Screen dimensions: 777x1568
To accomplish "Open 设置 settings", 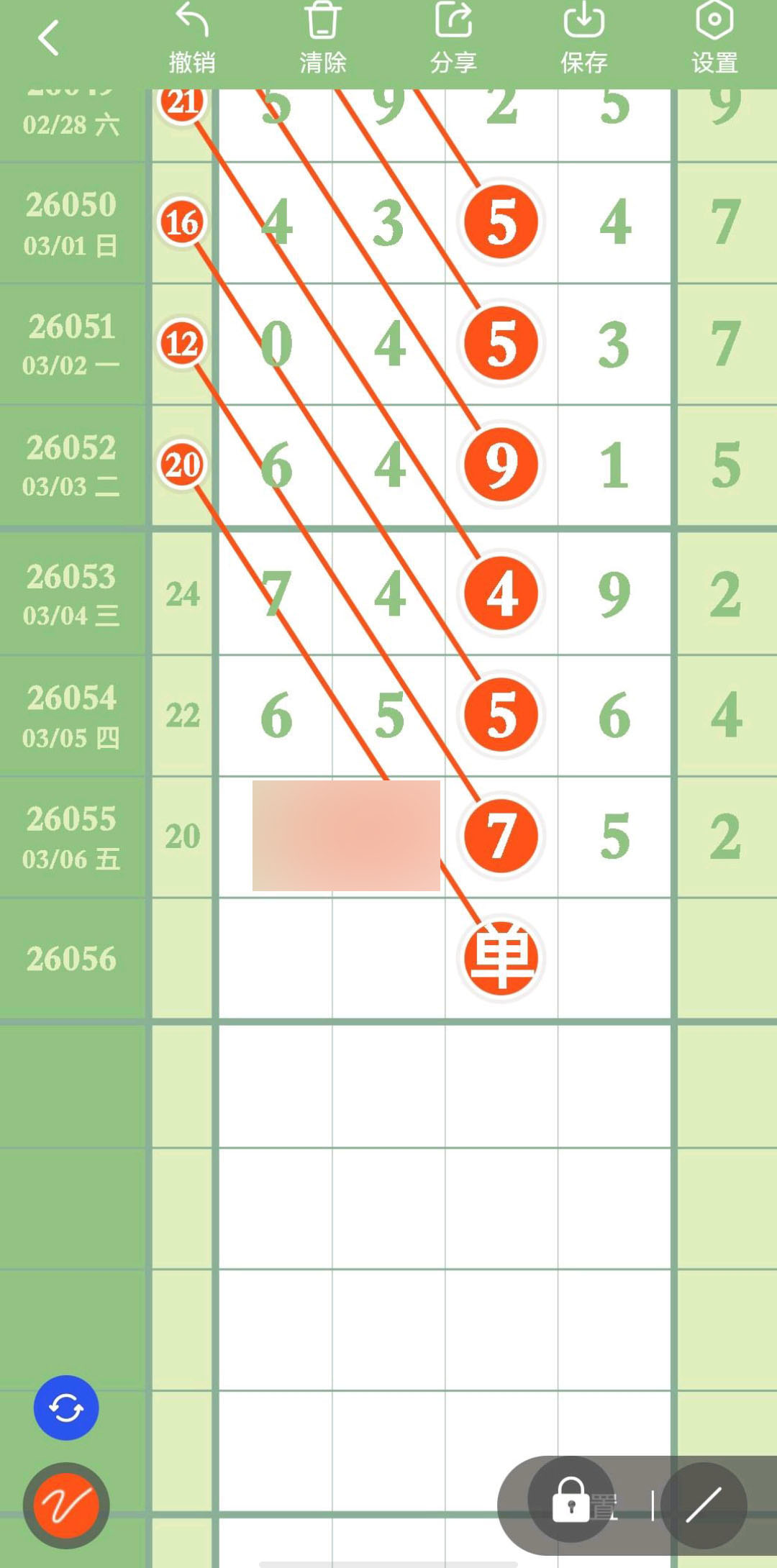I will (714, 39).
